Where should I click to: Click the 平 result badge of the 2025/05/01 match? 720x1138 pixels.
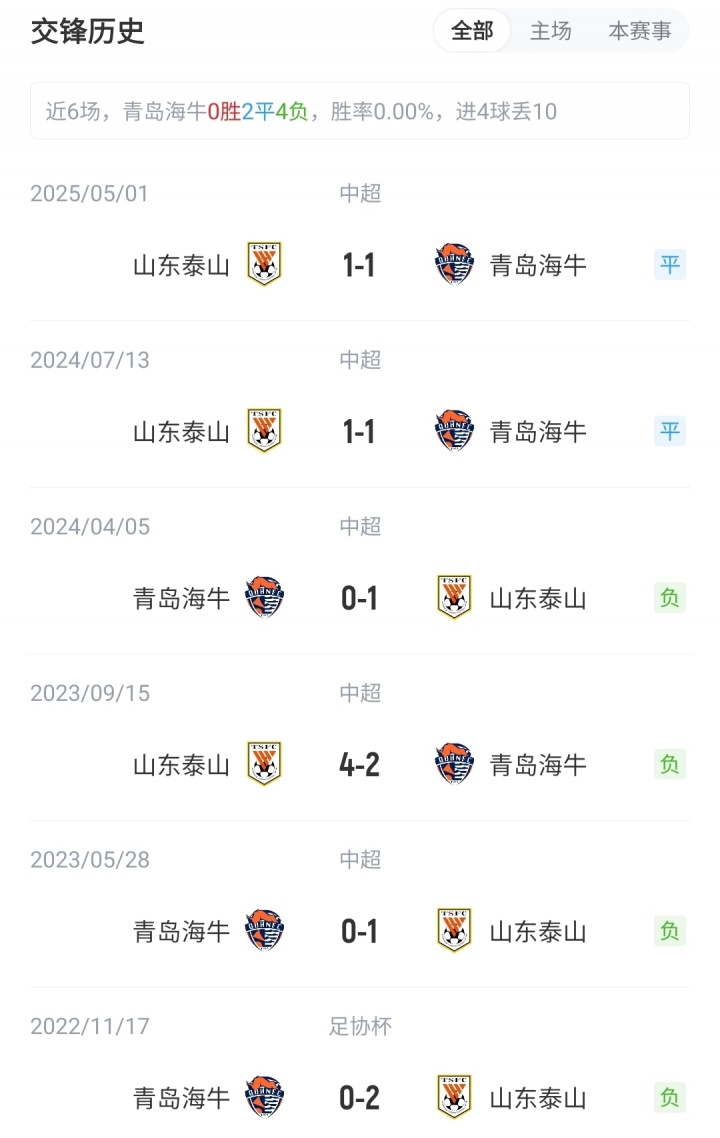coord(668,264)
